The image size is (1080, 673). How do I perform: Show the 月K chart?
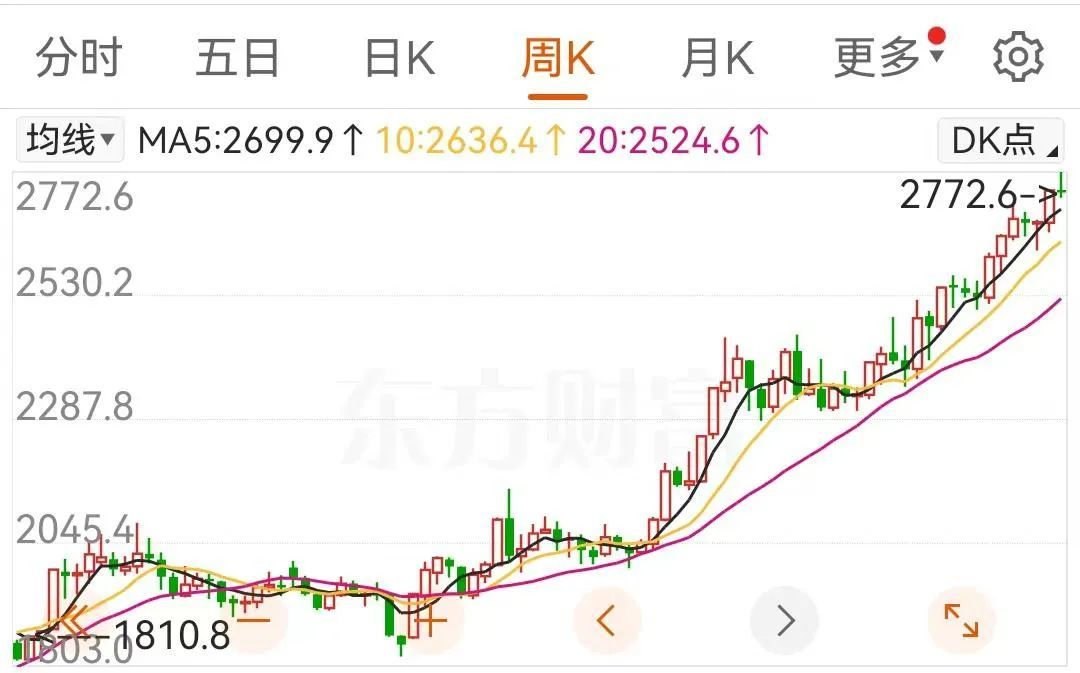[718, 57]
